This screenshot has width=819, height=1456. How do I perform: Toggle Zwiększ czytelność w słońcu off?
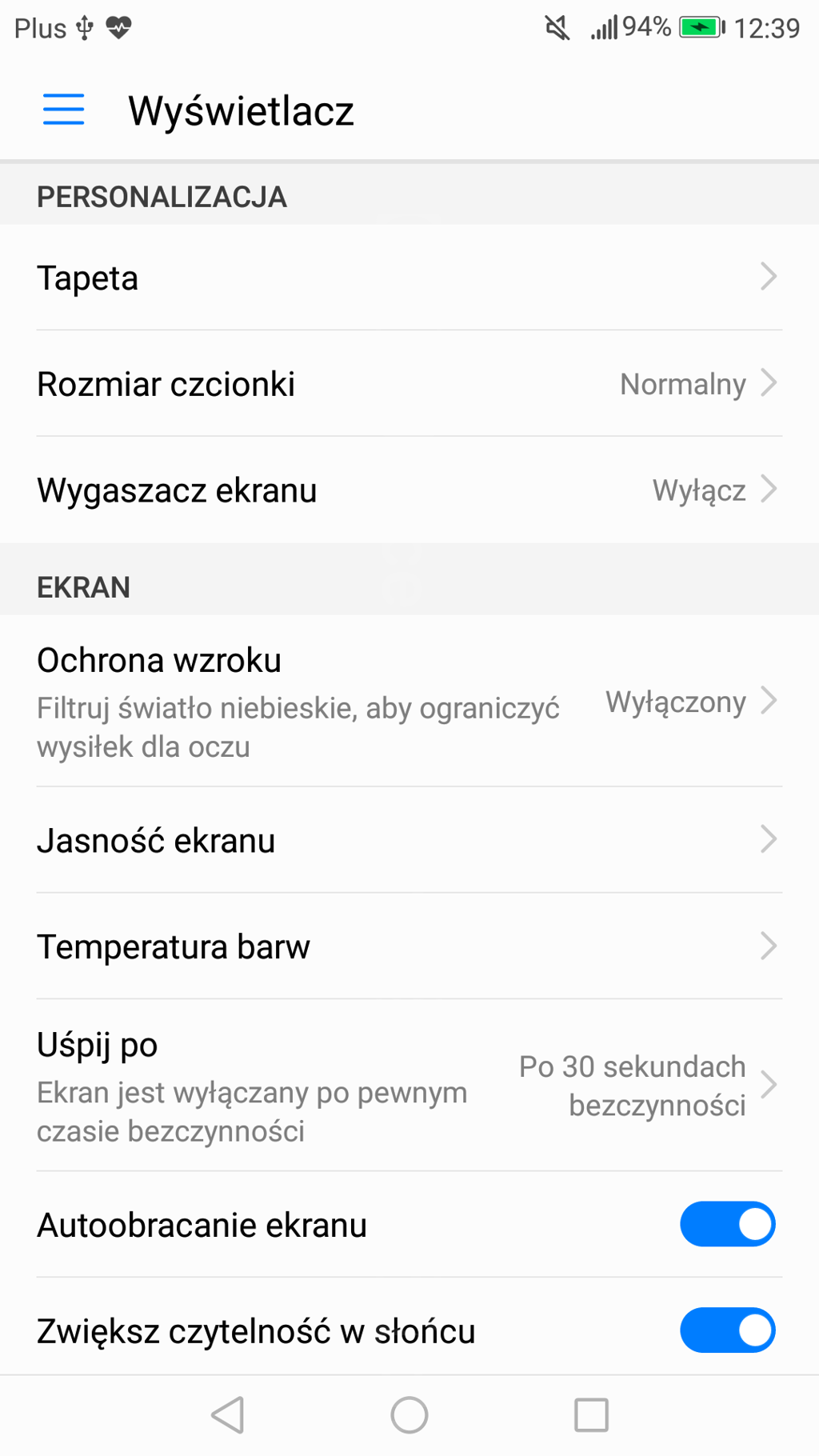coord(727,1330)
